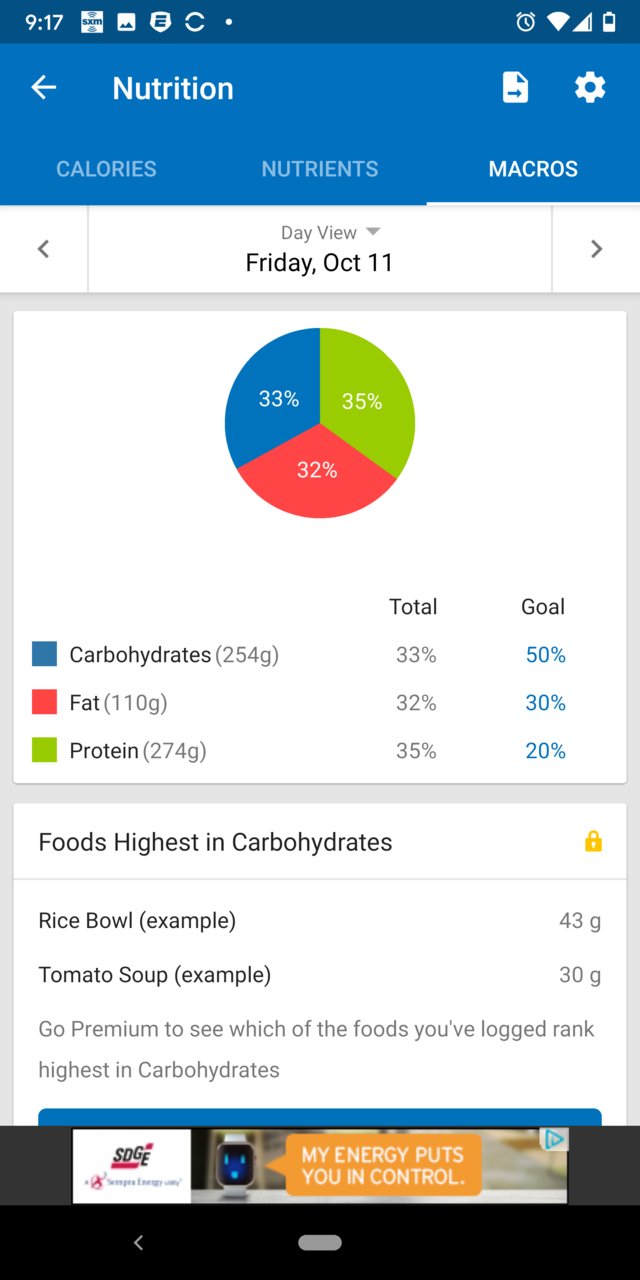Open the SDGE advertisement banner

pyautogui.click(x=320, y=1165)
